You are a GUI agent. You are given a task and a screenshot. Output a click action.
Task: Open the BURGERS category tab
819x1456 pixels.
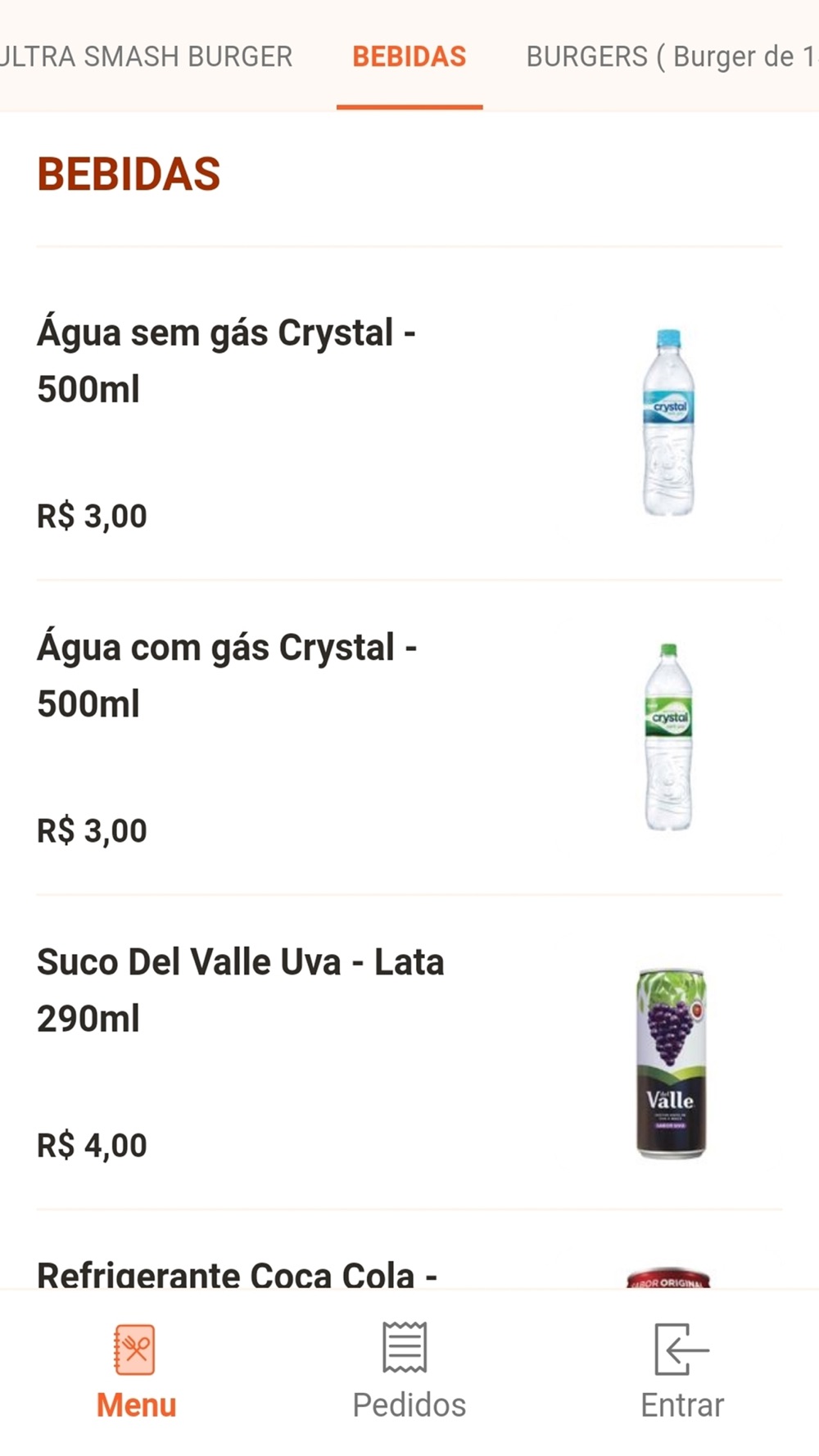[672, 57]
